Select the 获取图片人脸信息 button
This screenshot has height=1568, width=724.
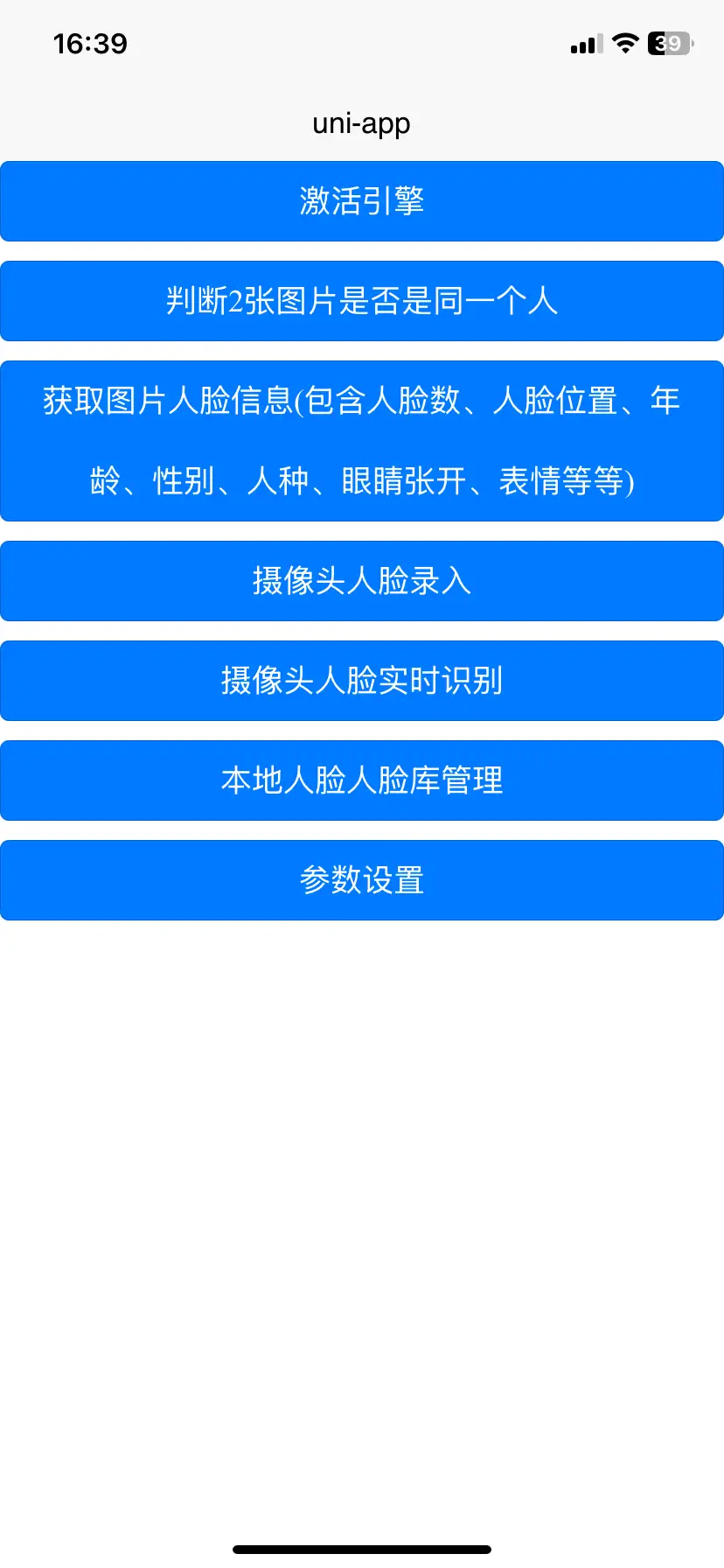pos(362,441)
